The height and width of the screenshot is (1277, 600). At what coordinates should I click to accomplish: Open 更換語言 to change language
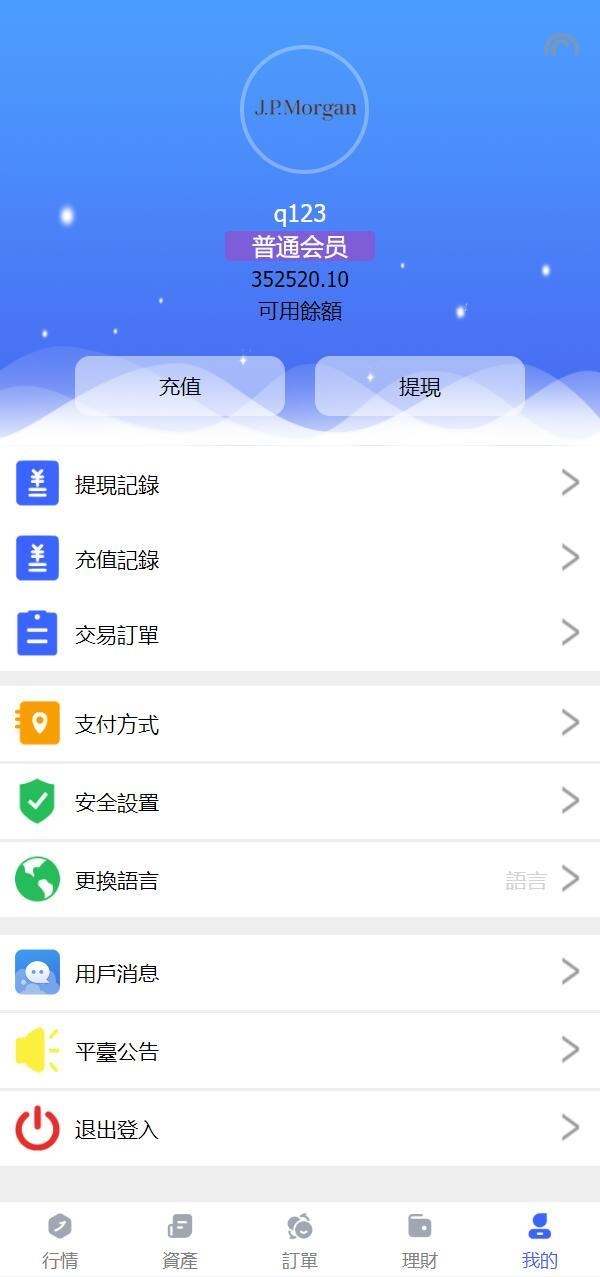pyautogui.click(x=300, y=880)
